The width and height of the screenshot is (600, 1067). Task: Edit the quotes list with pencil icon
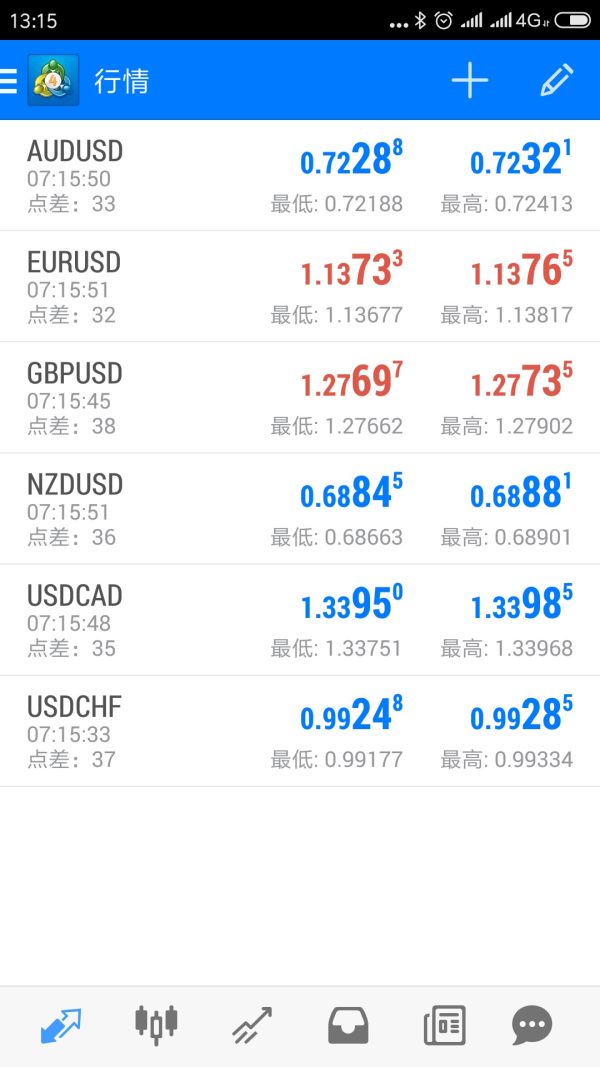(556, 81)
